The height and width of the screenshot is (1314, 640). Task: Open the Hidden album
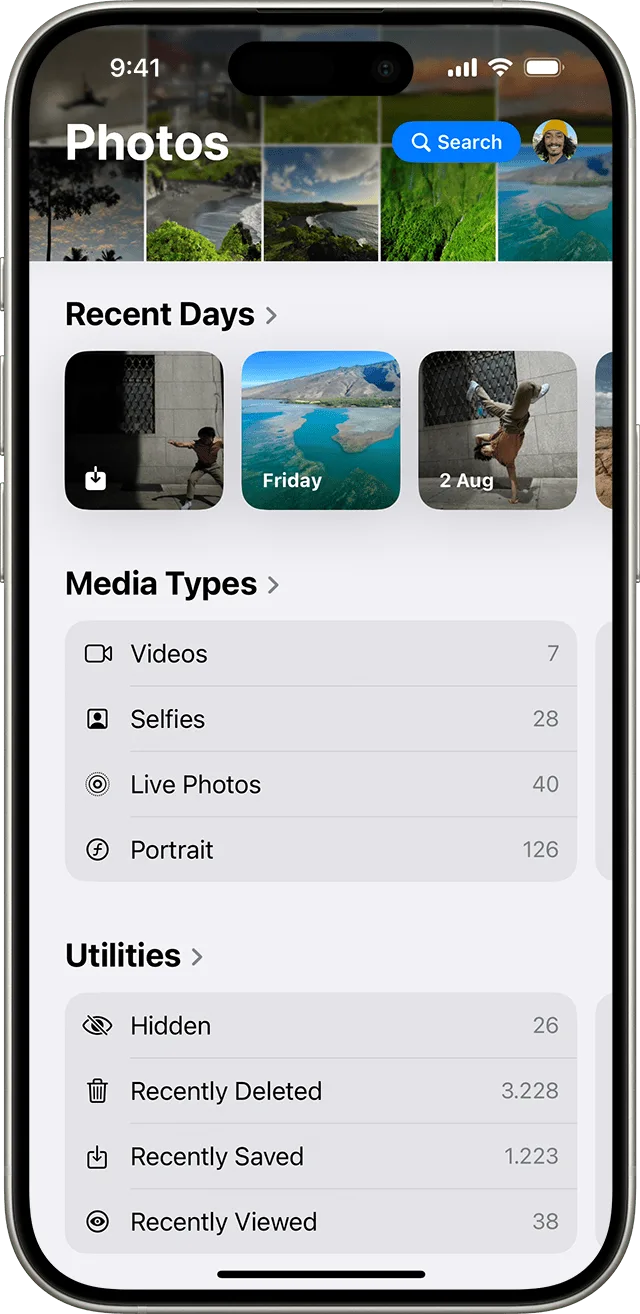click(x=321, y=1026)
